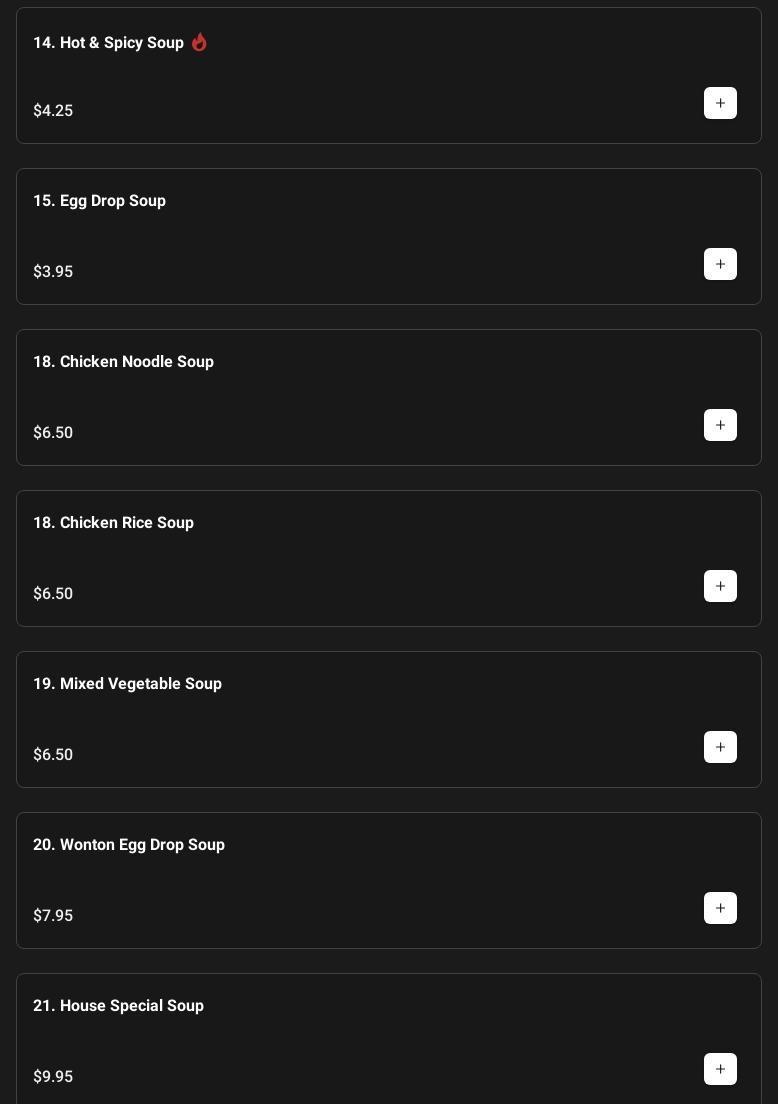The width and height of the screenshot is (778, 1104).
Task: Add Egg Drop Soup to cart
Action: click(x=720, y=264)
